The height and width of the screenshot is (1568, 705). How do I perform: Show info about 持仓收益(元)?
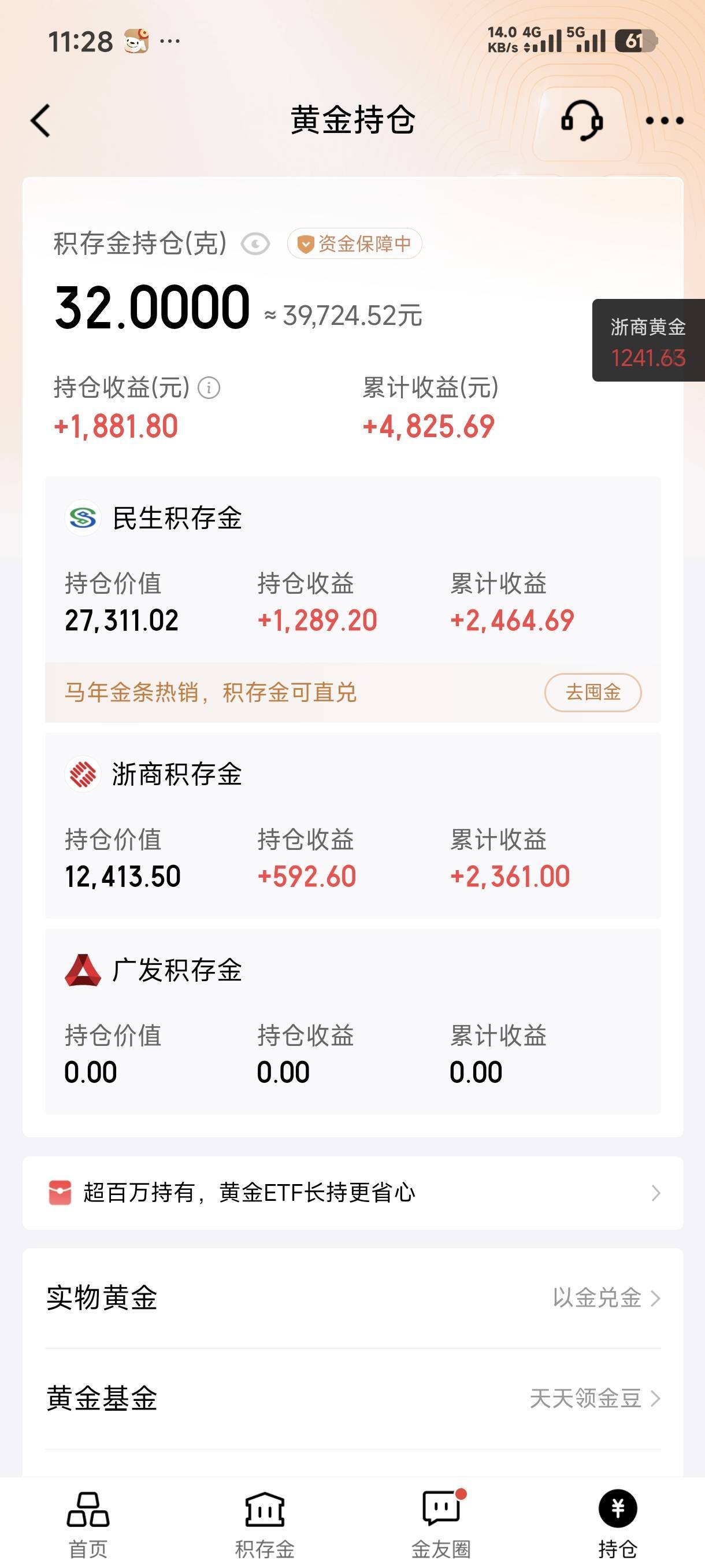click(x=209, y=388)
